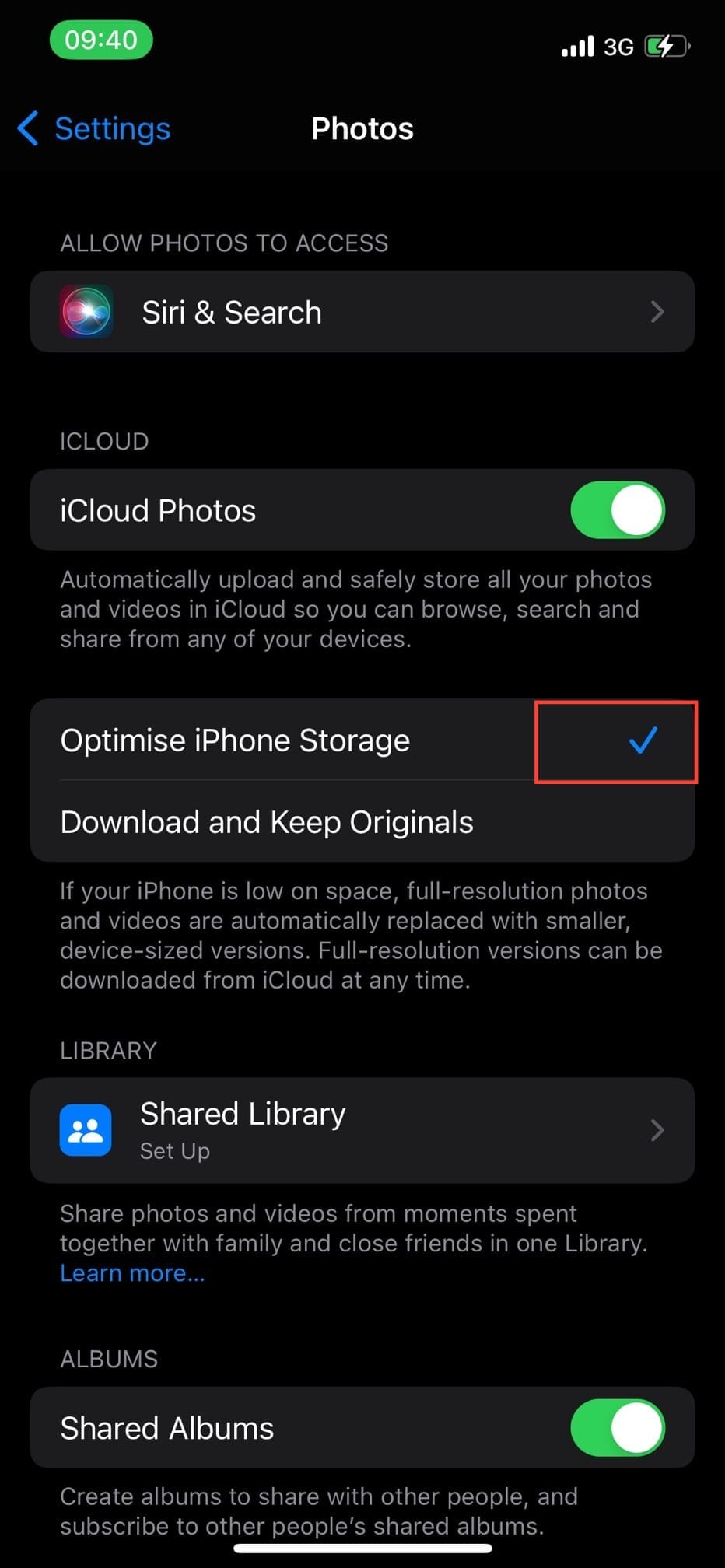The width and height of the screenshot is (725, 1568).
Task: Open the Learn more link
Action: (132, 1273)
